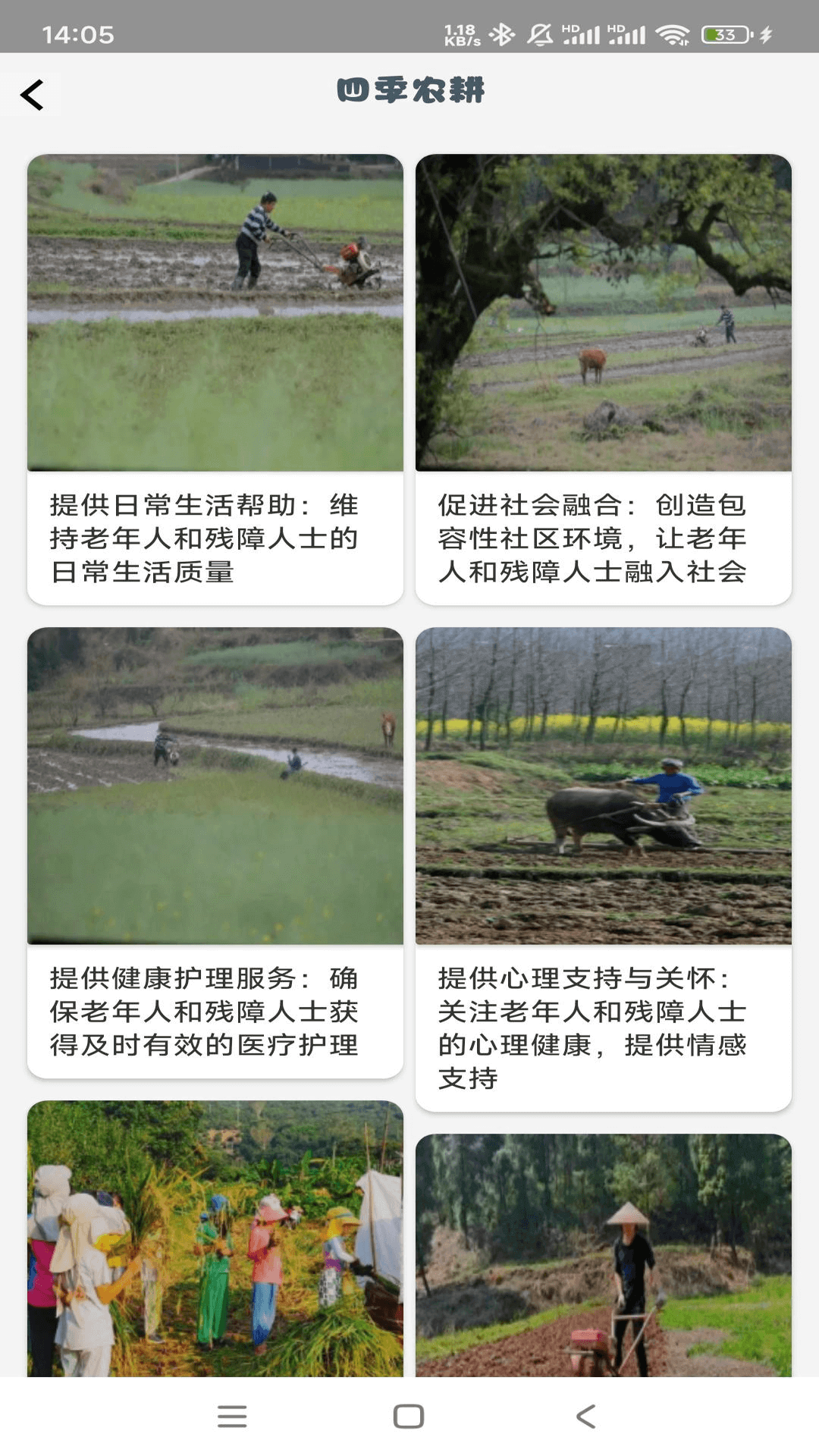Tap the home button in navigation bar

pos(408,1412)
